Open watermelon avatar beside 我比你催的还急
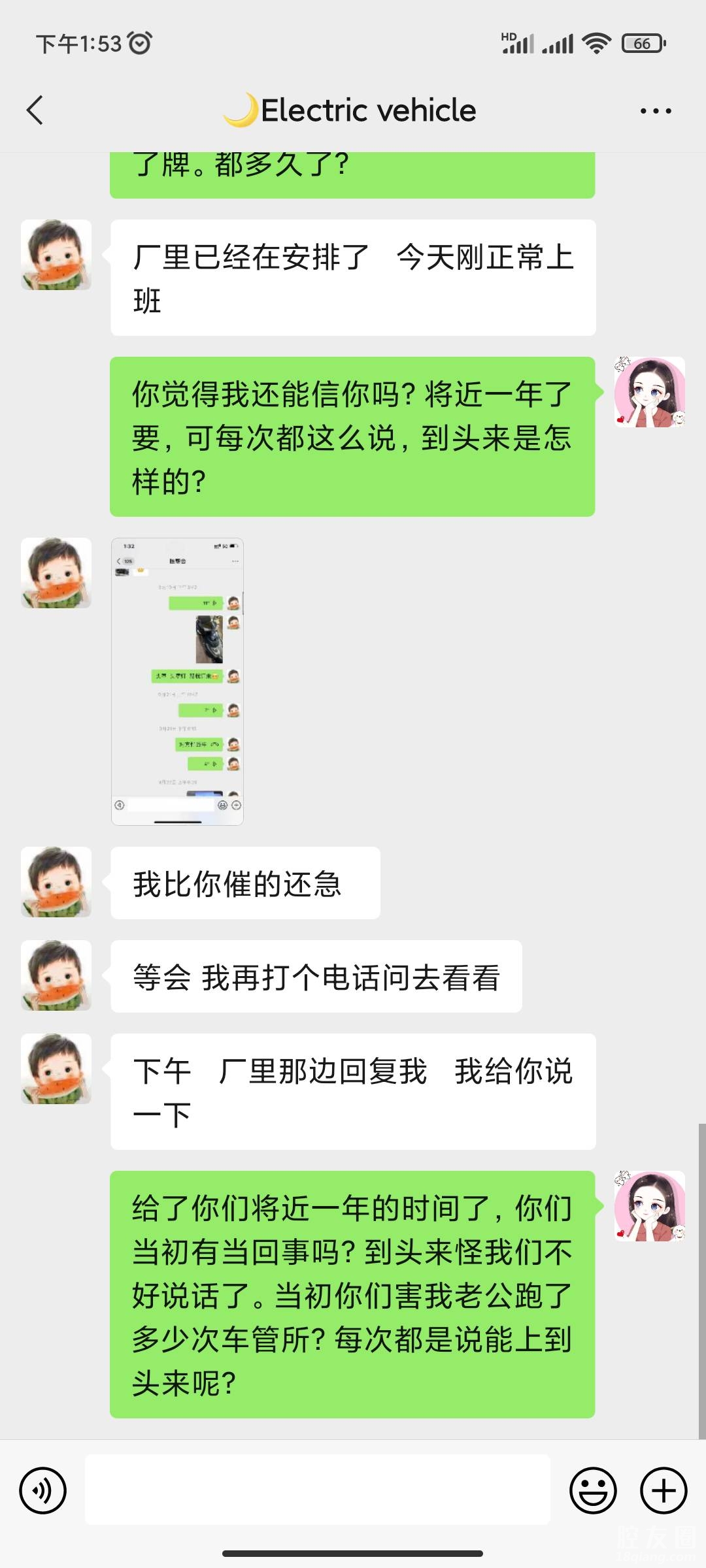 56,882
